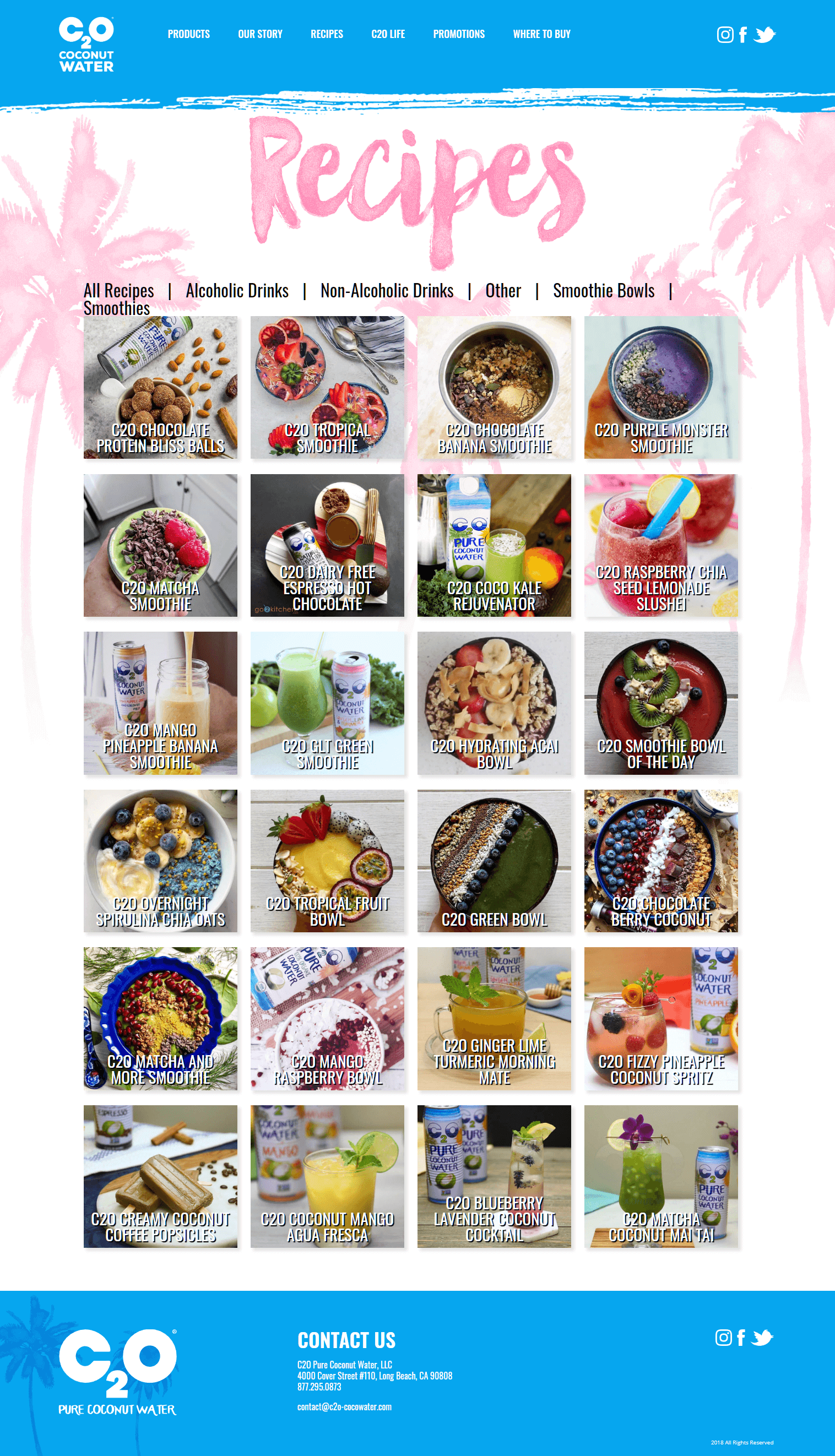View C2O Green Bowl recipe

coord(494,861)
